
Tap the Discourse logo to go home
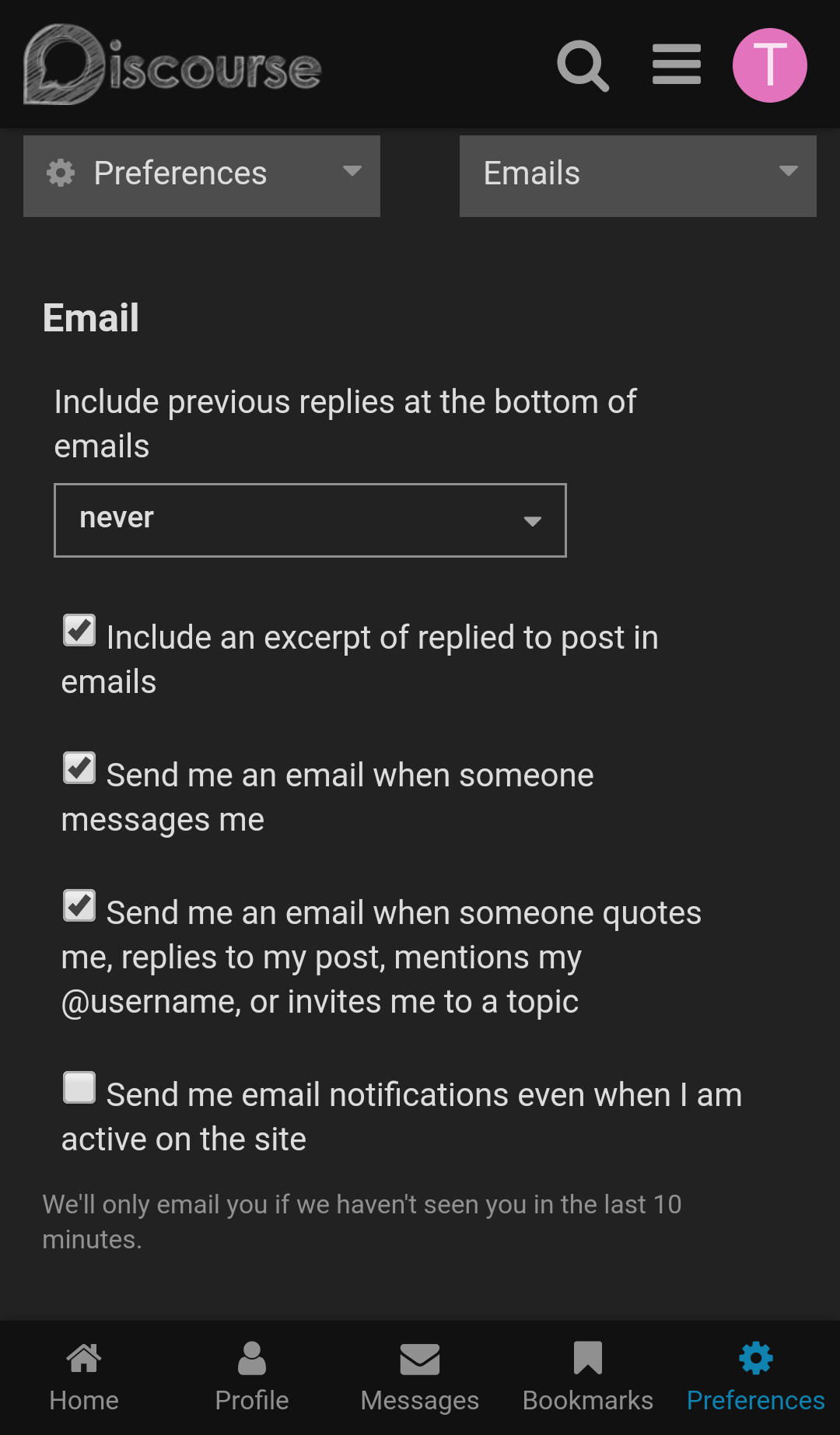173,65
